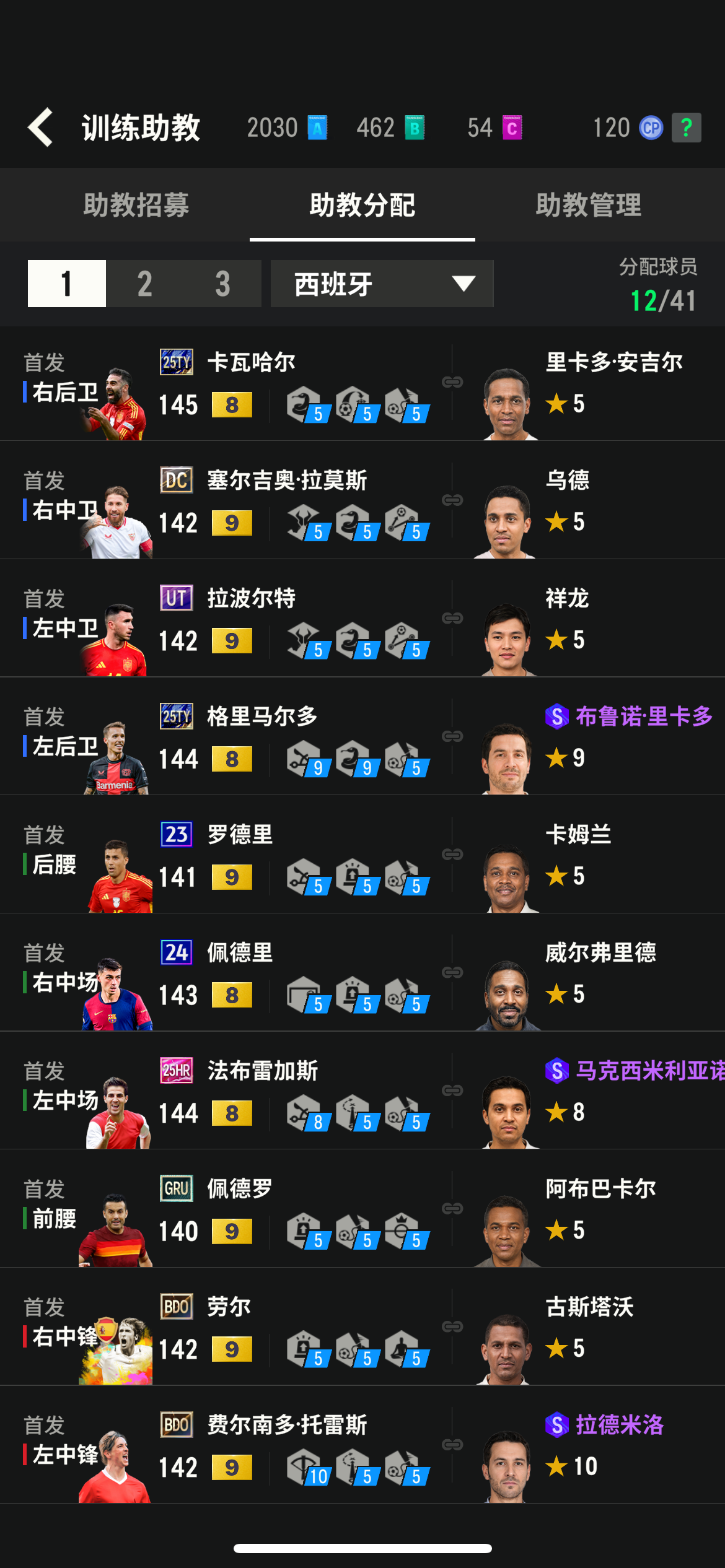725x1568 pixels.
Task: Select squad slot 2
Action: [x=144, y=284]
